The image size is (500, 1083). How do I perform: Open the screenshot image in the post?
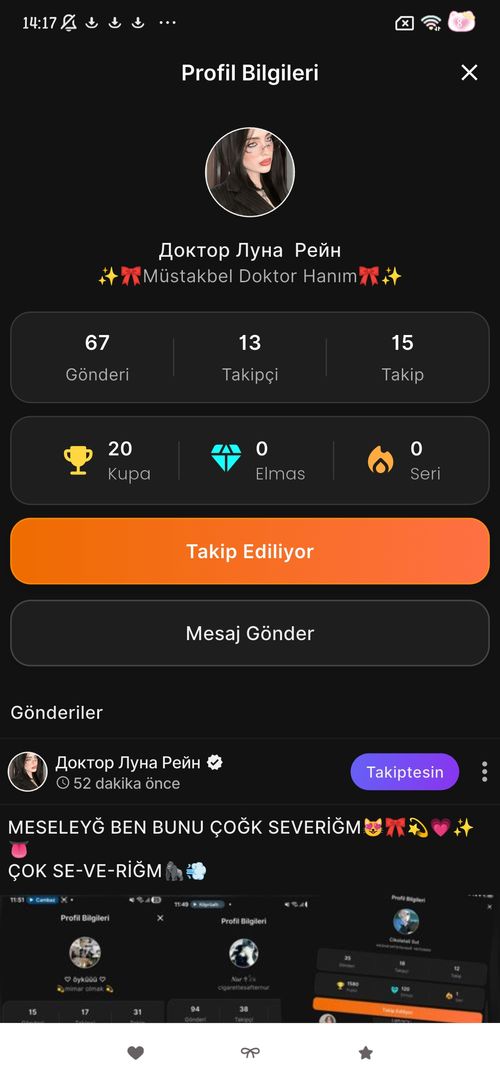click(250, 959)
